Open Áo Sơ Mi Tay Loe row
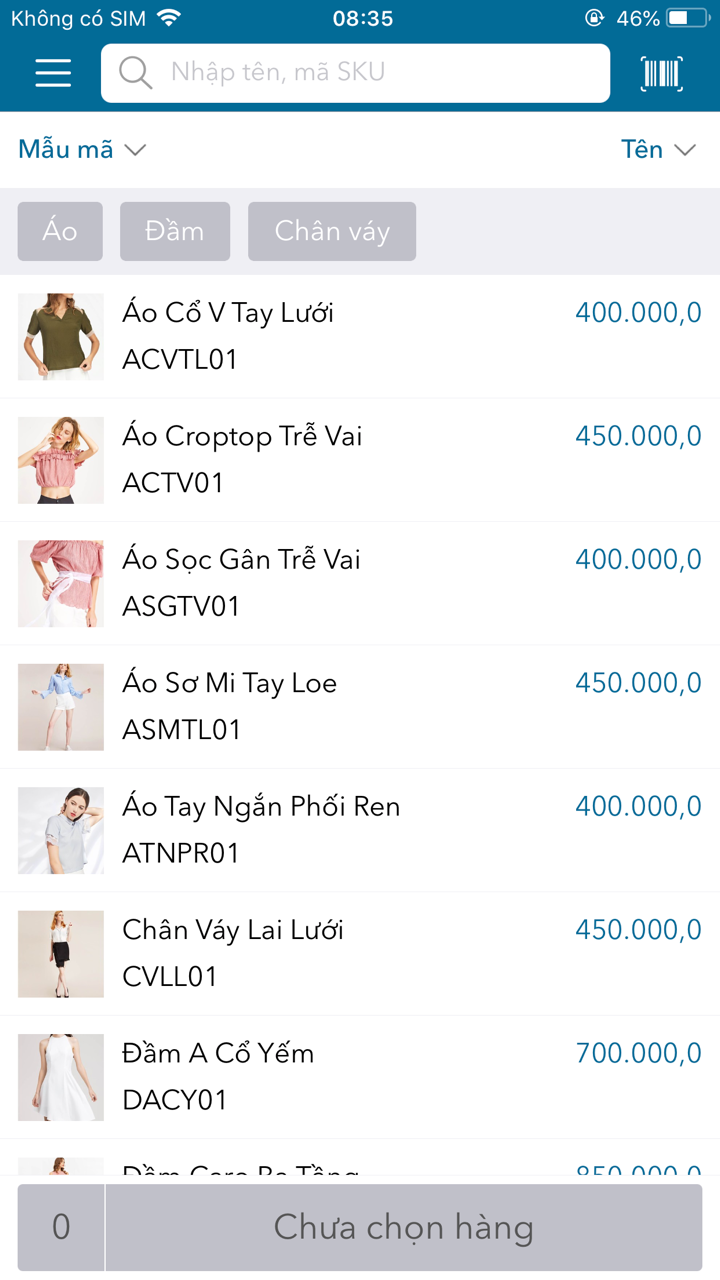Screen dimensions: 720x1280 pos(360,706)
